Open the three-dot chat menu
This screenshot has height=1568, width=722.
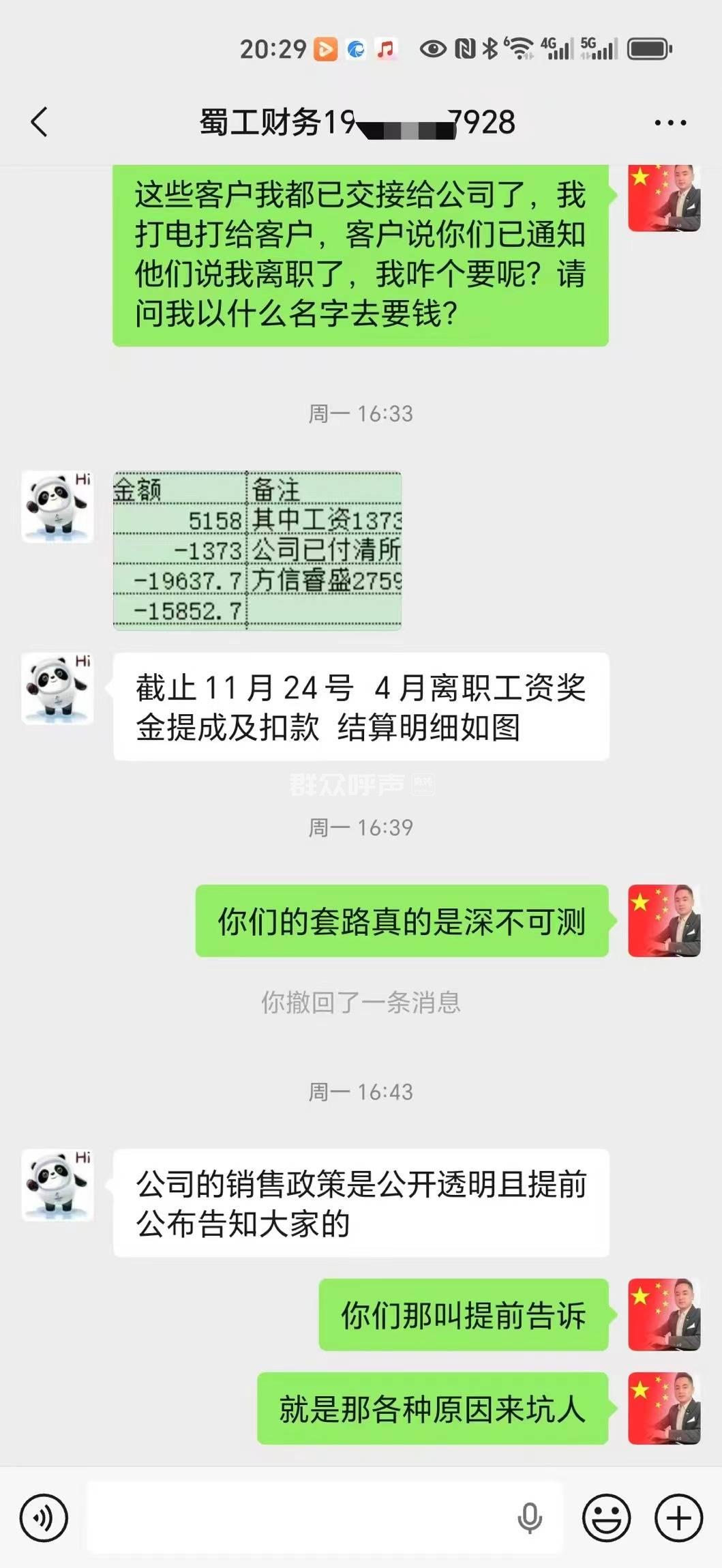coord(670,123)
